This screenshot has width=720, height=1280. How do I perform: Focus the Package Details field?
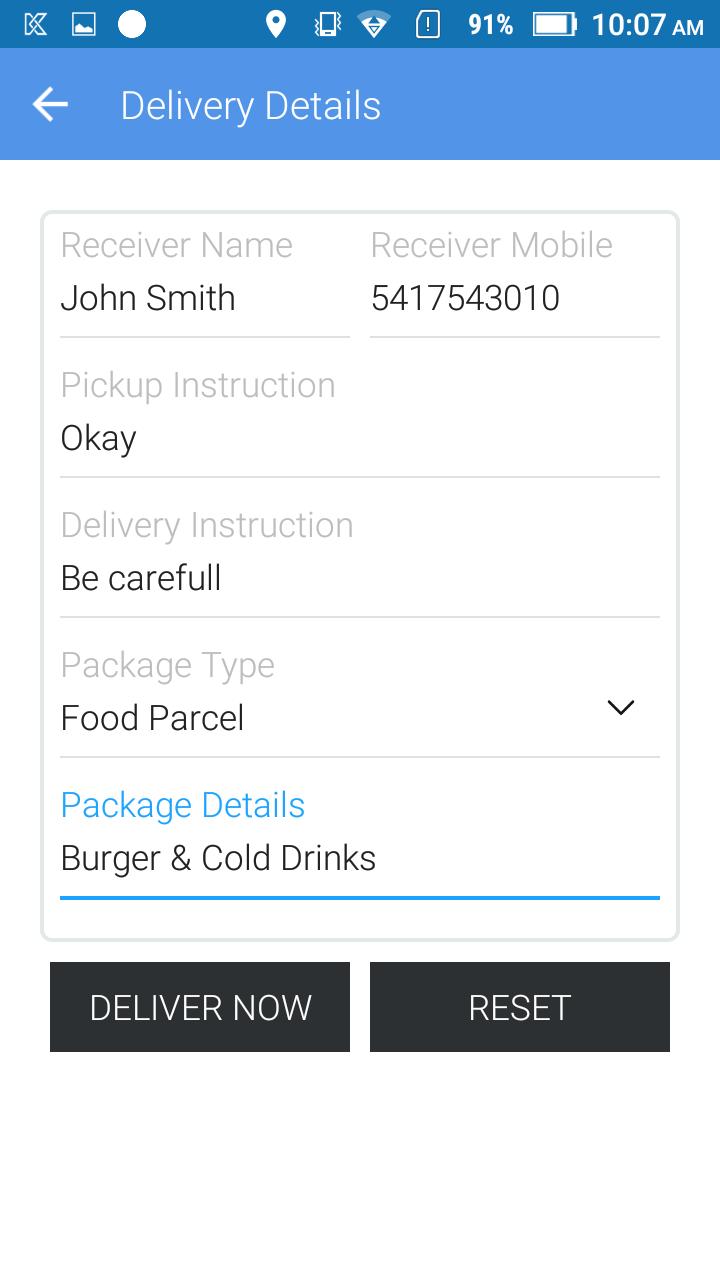(360, 858)
